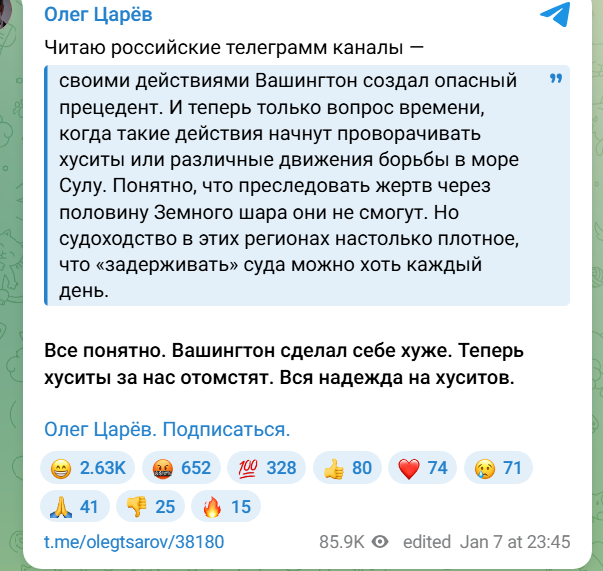Give a thumbs up reaction 80

[x=347, y=467]
